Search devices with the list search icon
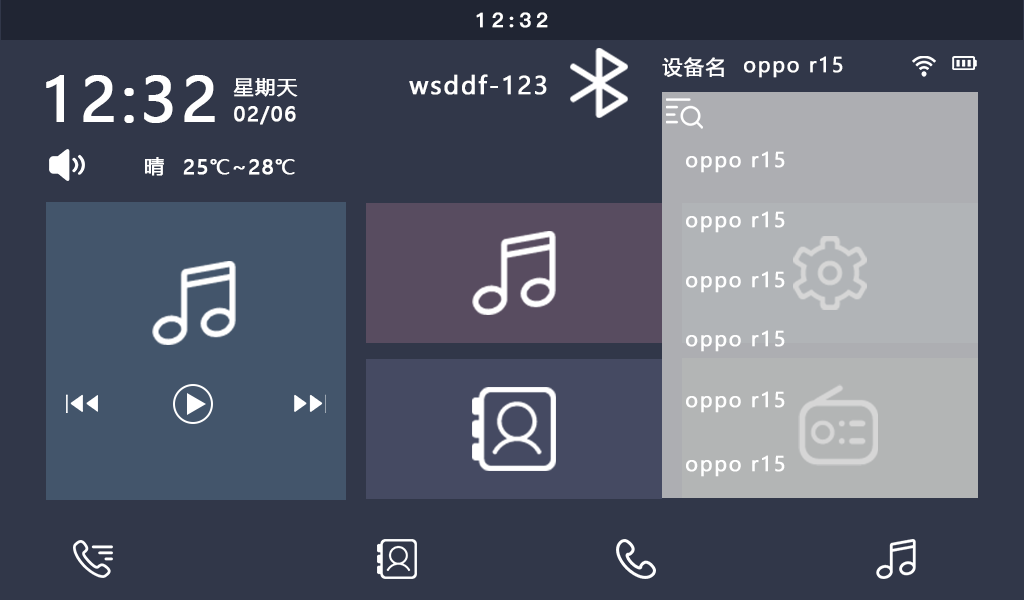This screenshot has width=1024, height=600. click(x=684, y=114)
